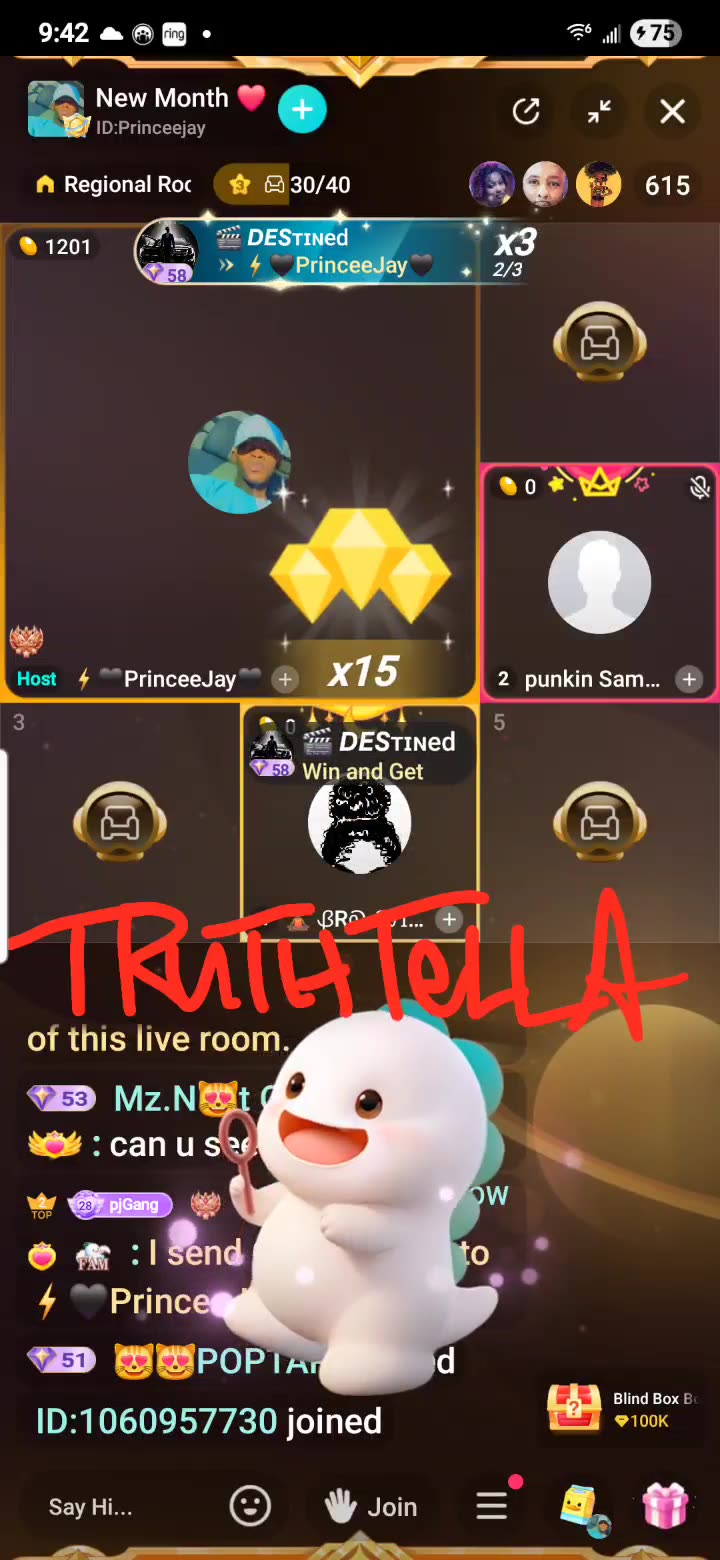Close the live room
This screenshot has height=1560, width=720.
672,111
